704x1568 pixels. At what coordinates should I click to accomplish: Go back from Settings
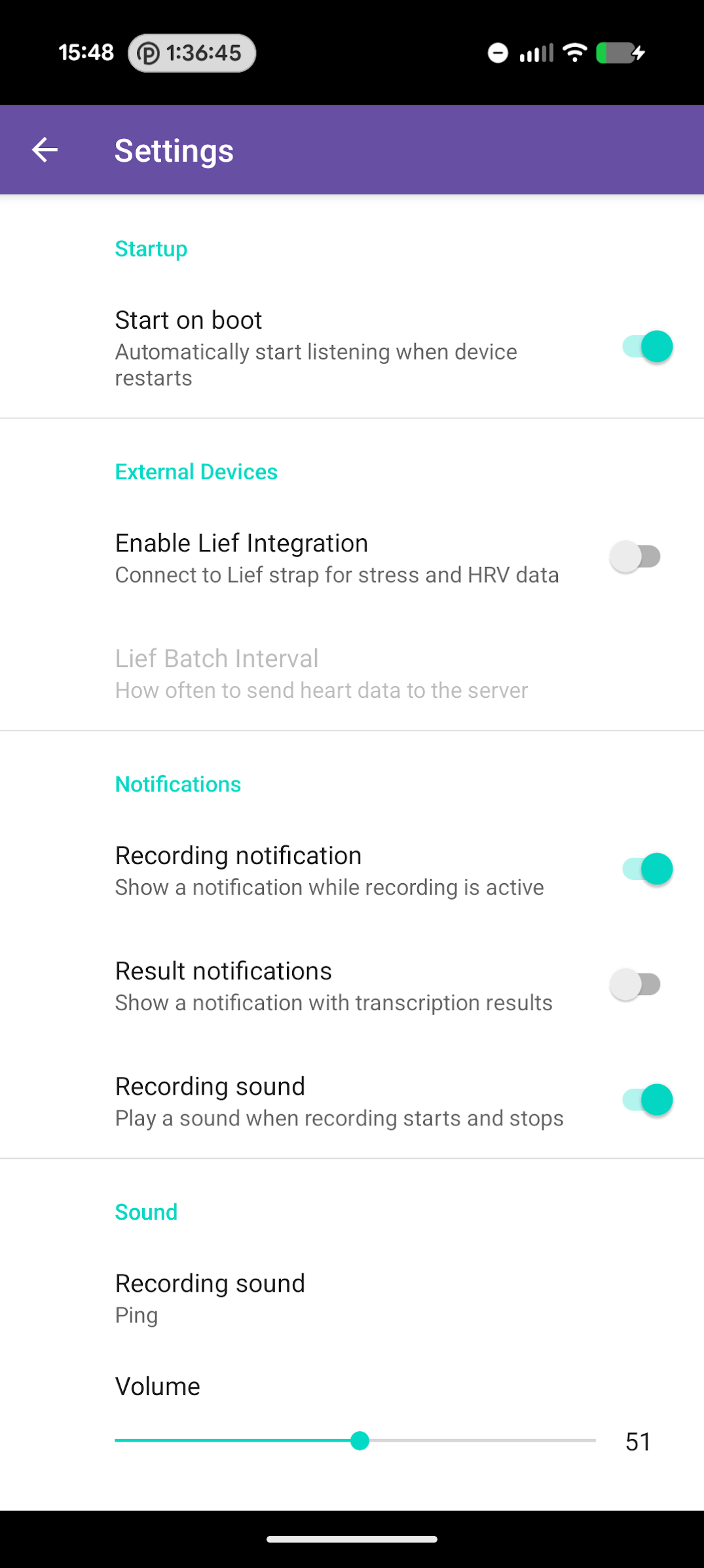tap(45, 150)
